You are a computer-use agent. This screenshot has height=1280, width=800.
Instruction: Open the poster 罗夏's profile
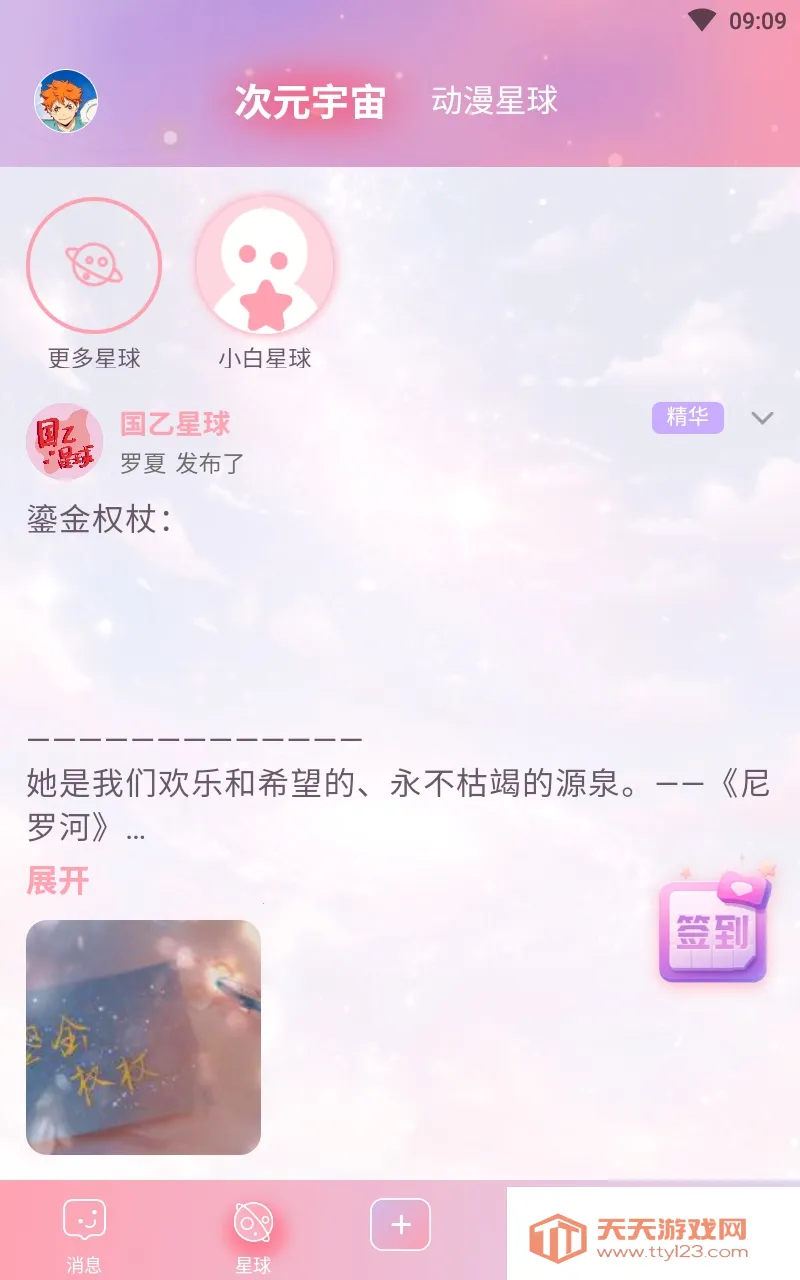[140, 462]
